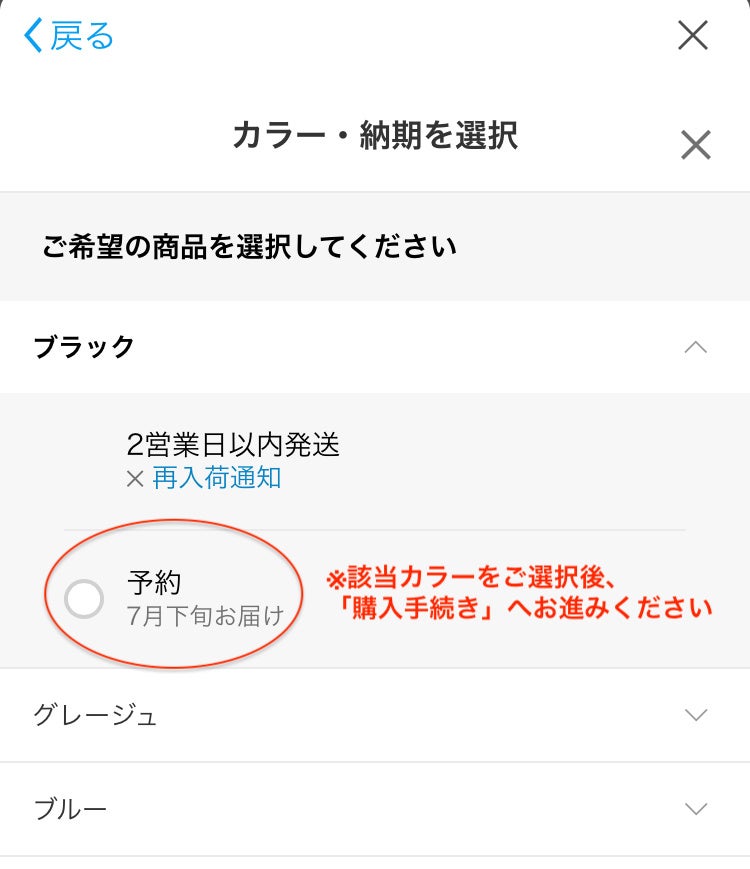Collapse the ブラック color section
The height and width of the screenshot is (869, 750).
coord(695,347)
